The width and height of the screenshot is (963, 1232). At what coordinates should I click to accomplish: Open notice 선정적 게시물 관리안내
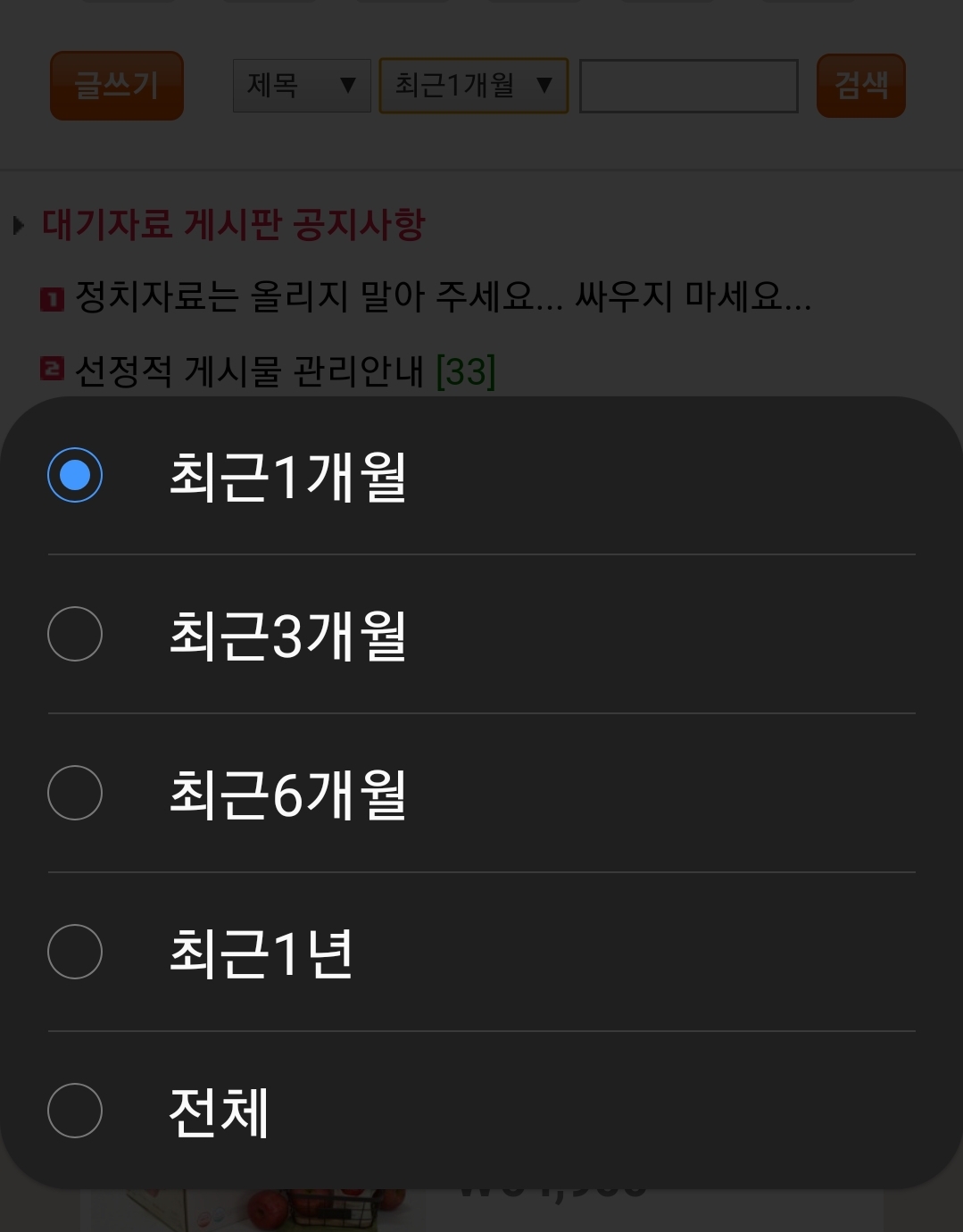[248, 370]
